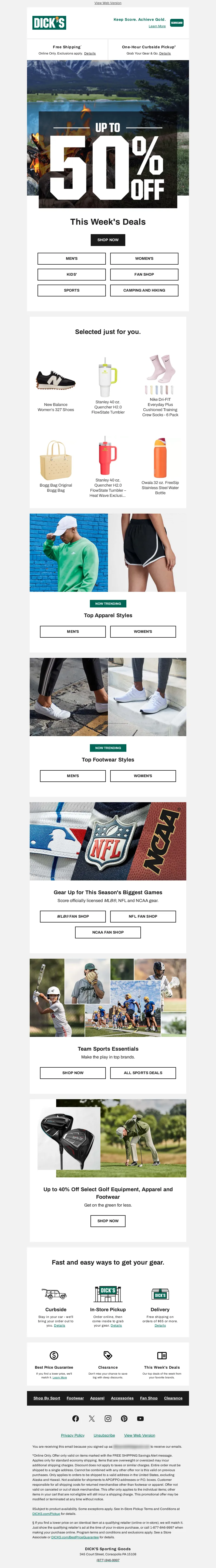
Task: Tap the Unsubscribe link
Action: 104,1435
